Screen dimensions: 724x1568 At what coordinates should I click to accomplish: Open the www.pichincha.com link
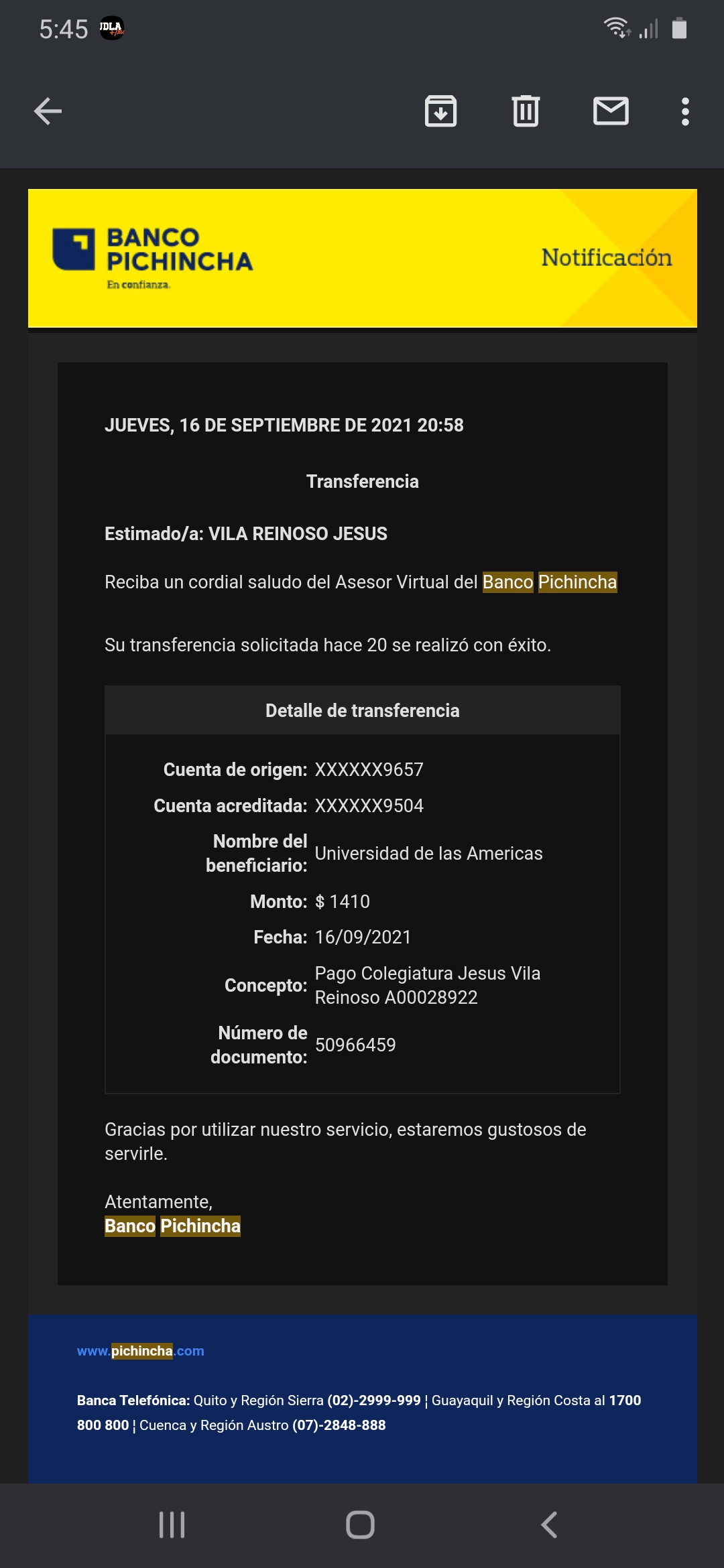140,1351
